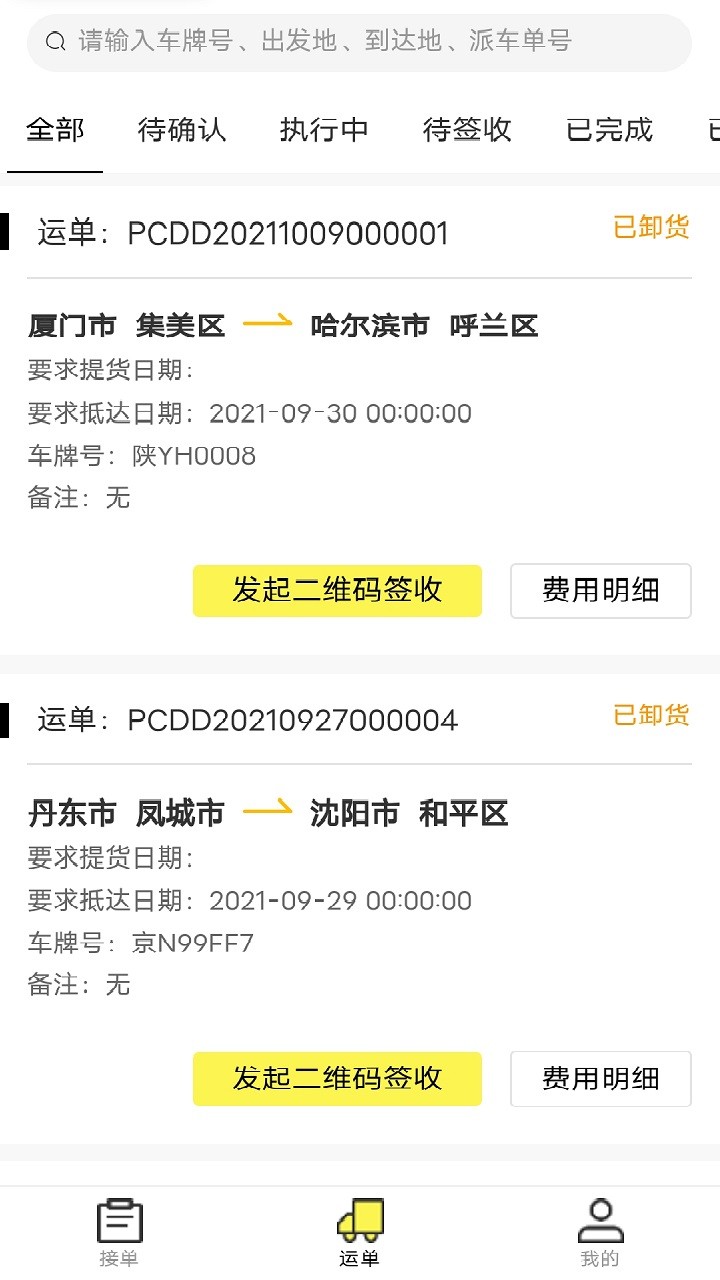Open 费用明细 for waybill PCDD20211009000001
Image resolution: width=720 pixels, height=1280 pixels.
pos(600,590)
